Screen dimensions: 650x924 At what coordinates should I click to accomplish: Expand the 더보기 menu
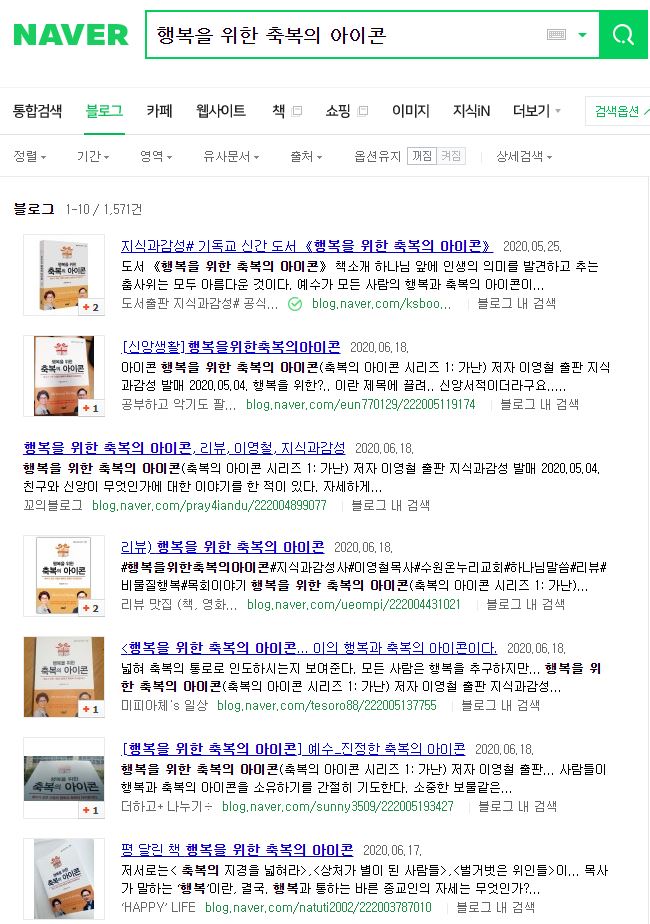tap(536, 111)
